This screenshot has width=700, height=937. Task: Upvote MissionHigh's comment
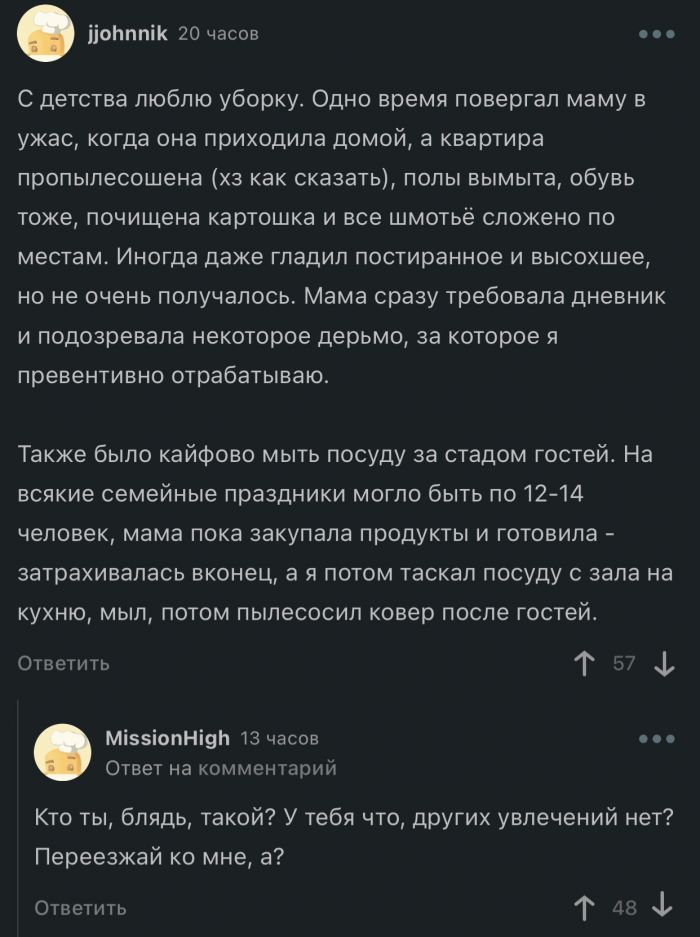585,908
